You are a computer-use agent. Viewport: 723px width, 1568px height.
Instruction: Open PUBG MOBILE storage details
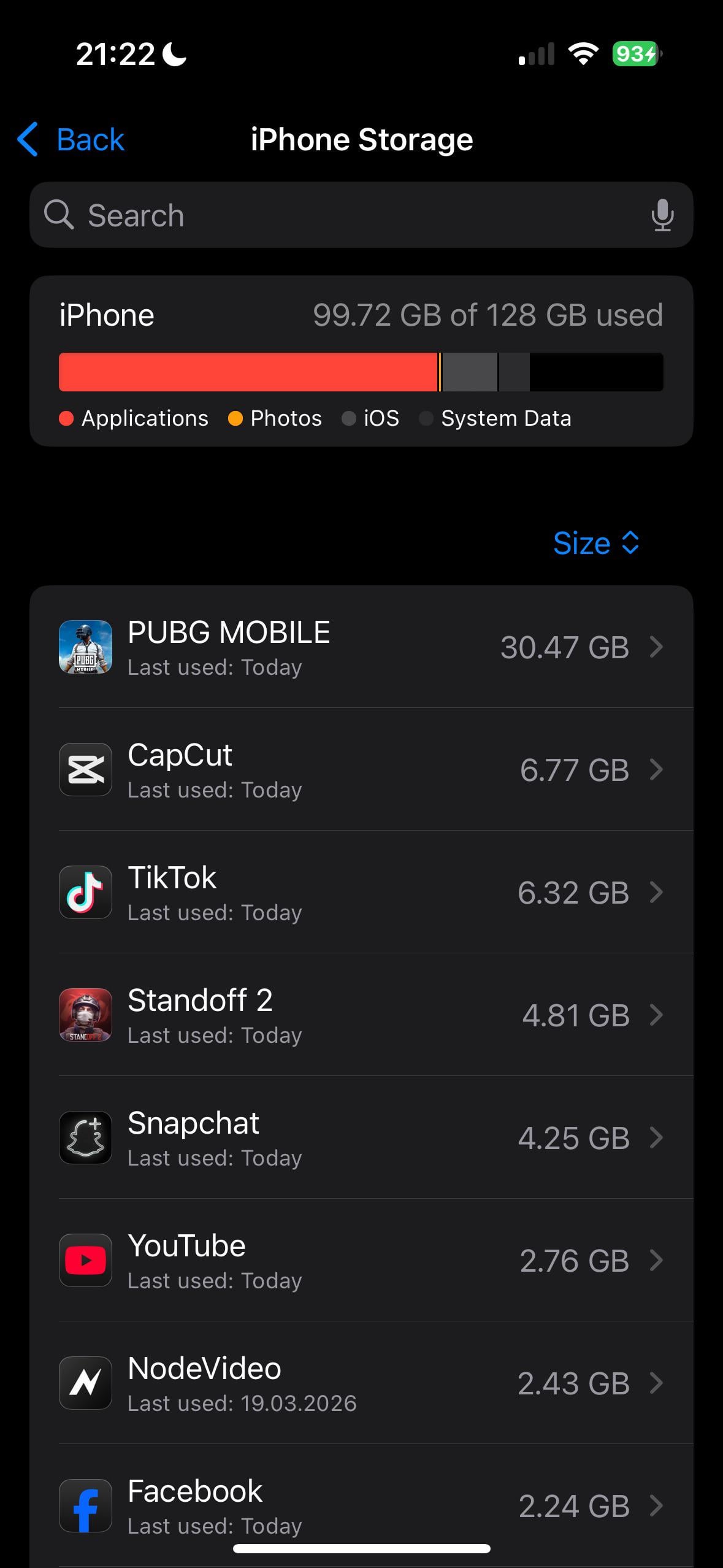coord(361,647)
